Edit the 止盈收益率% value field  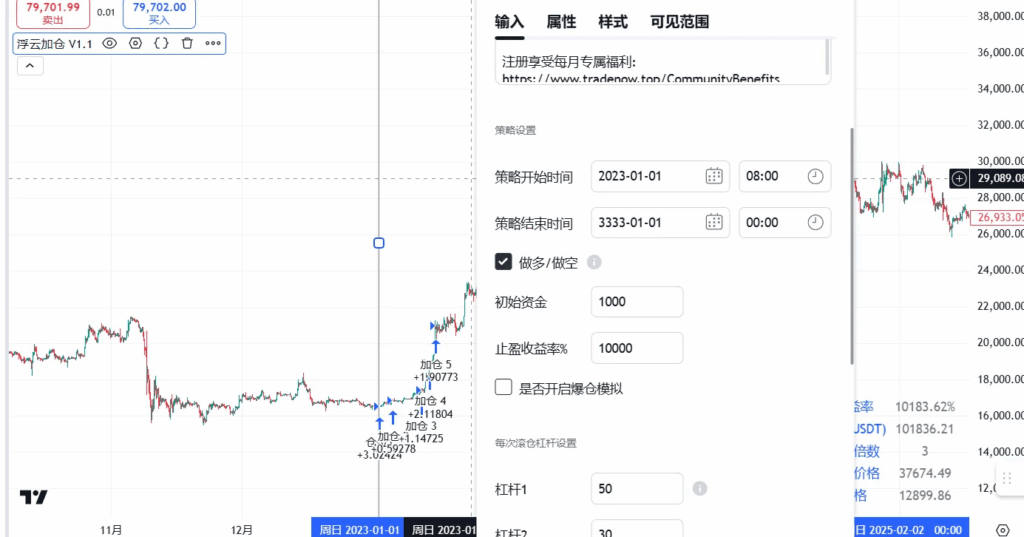(637, 348)
